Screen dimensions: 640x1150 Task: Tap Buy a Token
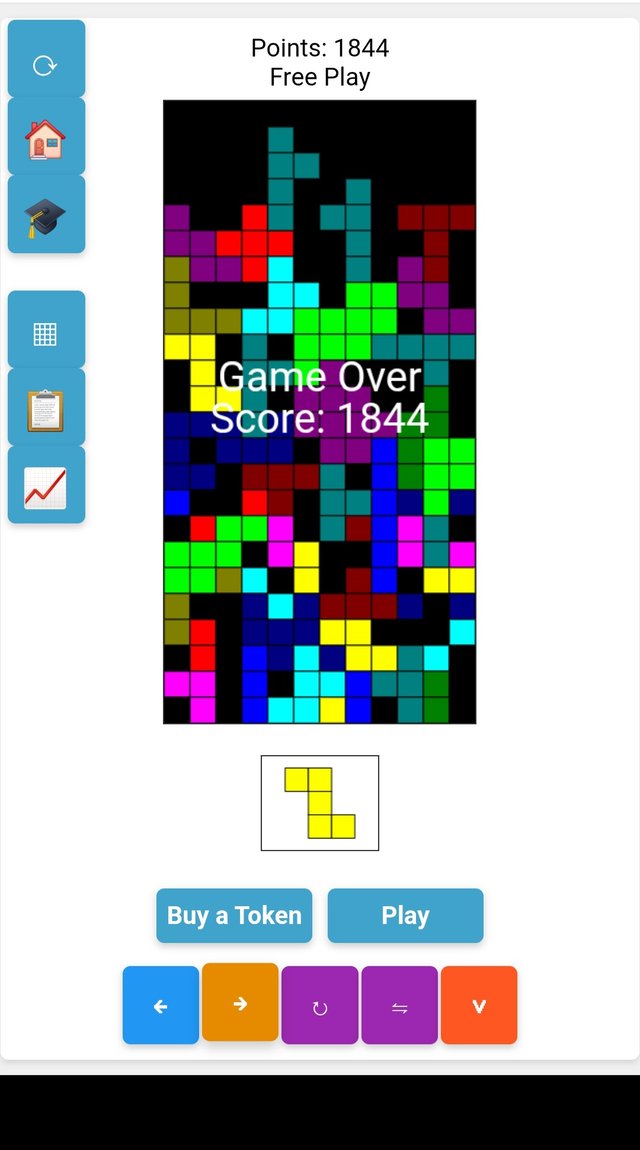(x=234, y=916)
